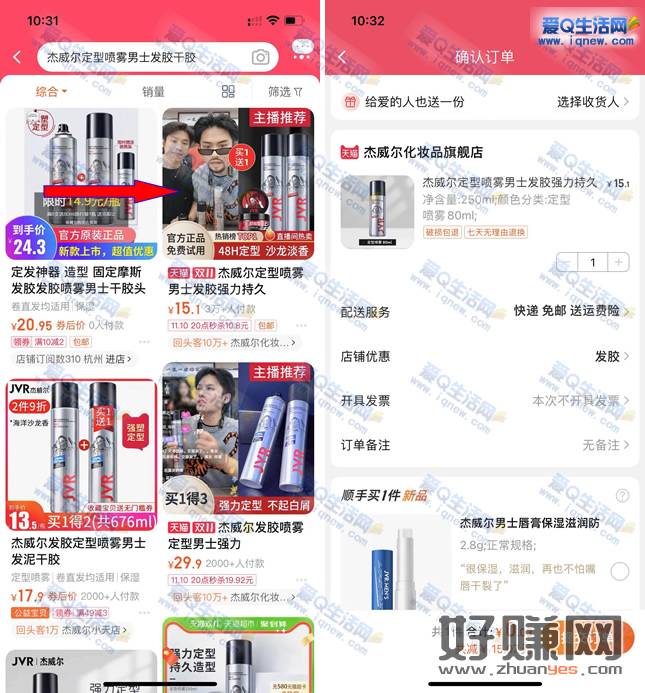The image size is (645, 693).
Task: Open the 筛选 filter panel
Action: tap(285, 91)
